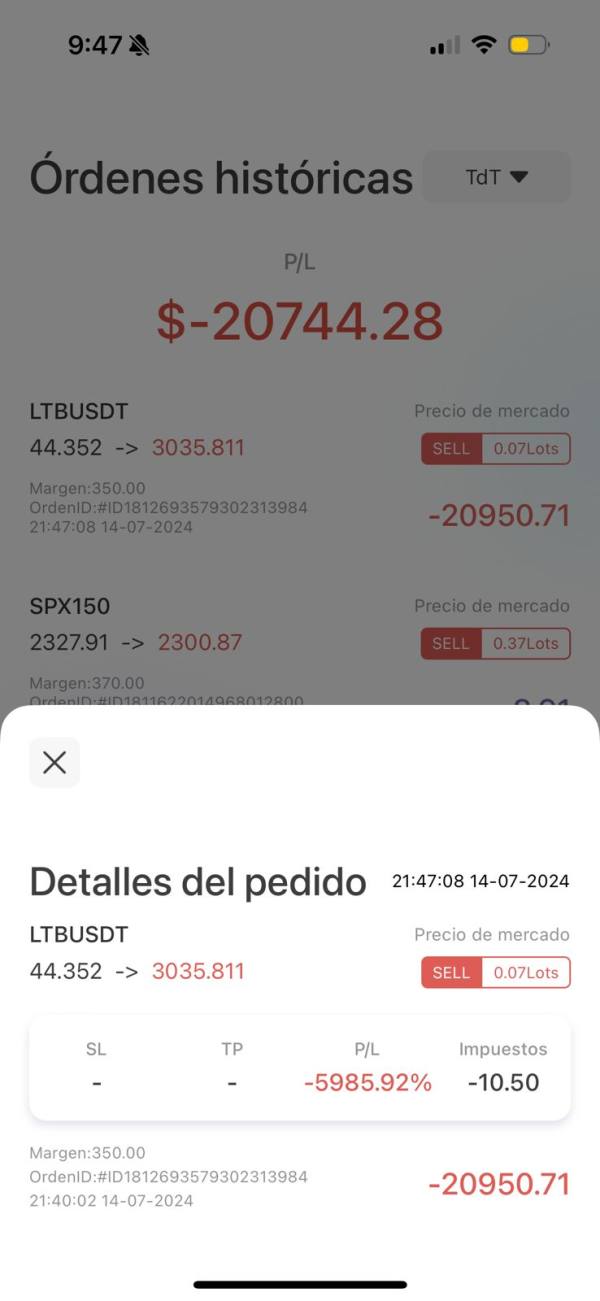Close the Detalles del pedido sheet
Viewport: 600px width, 1301px height.
(x=55, y=763)
